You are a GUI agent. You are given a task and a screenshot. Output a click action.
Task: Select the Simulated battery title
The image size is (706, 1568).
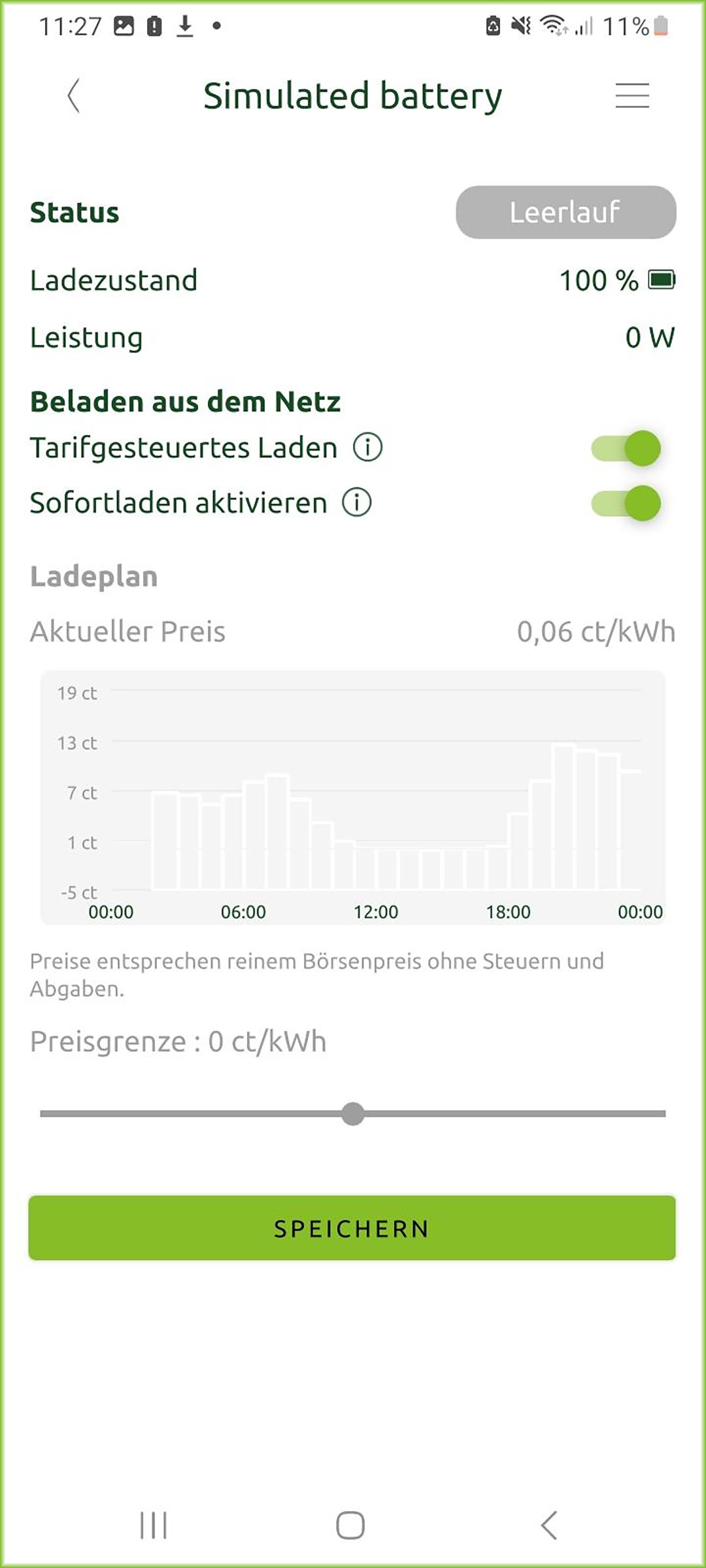[x=353, y=95]
